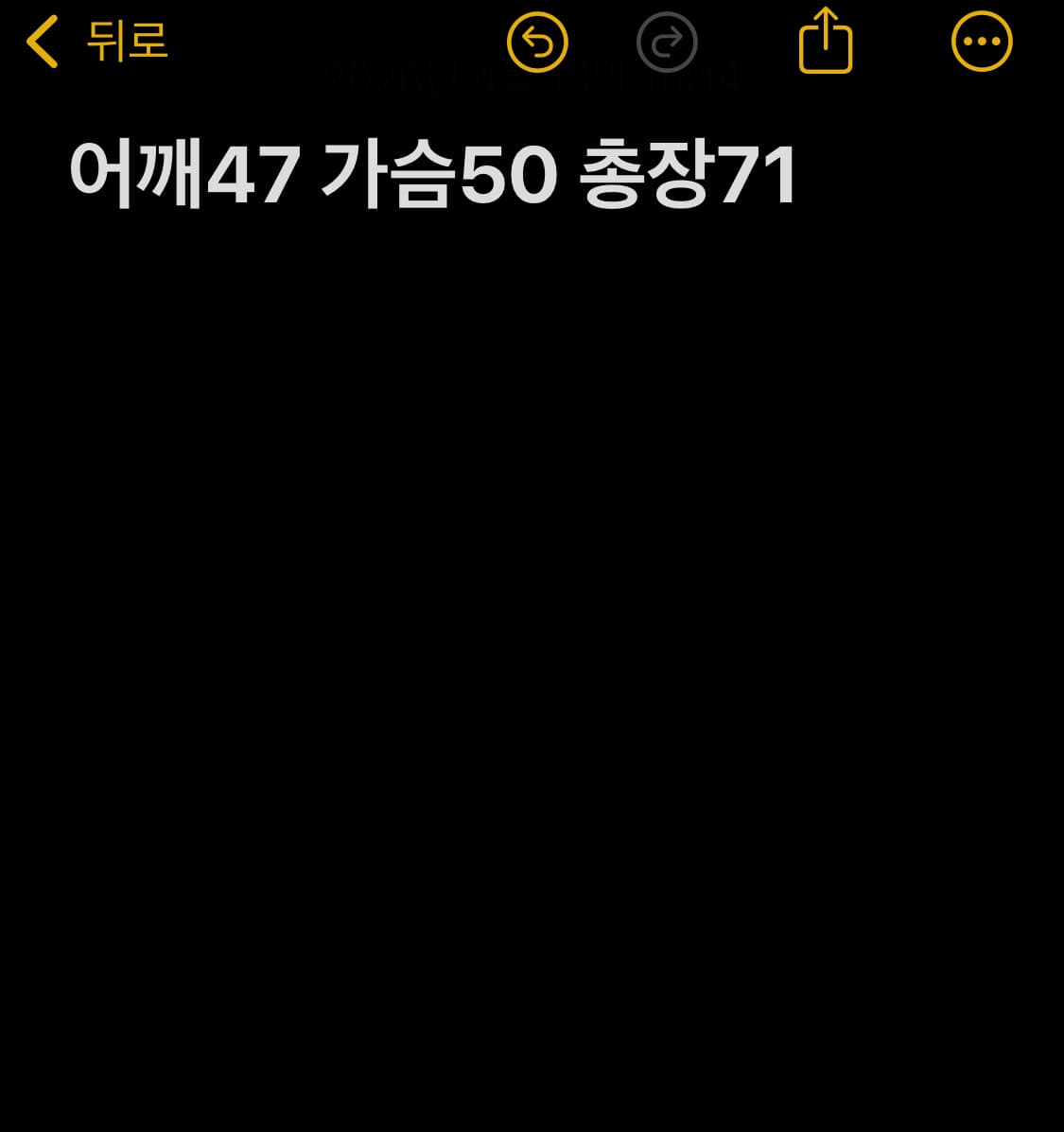Tap the grayed-out Redo circle icon
This screenshot has height=1132, width=1064.
[667, 41]
